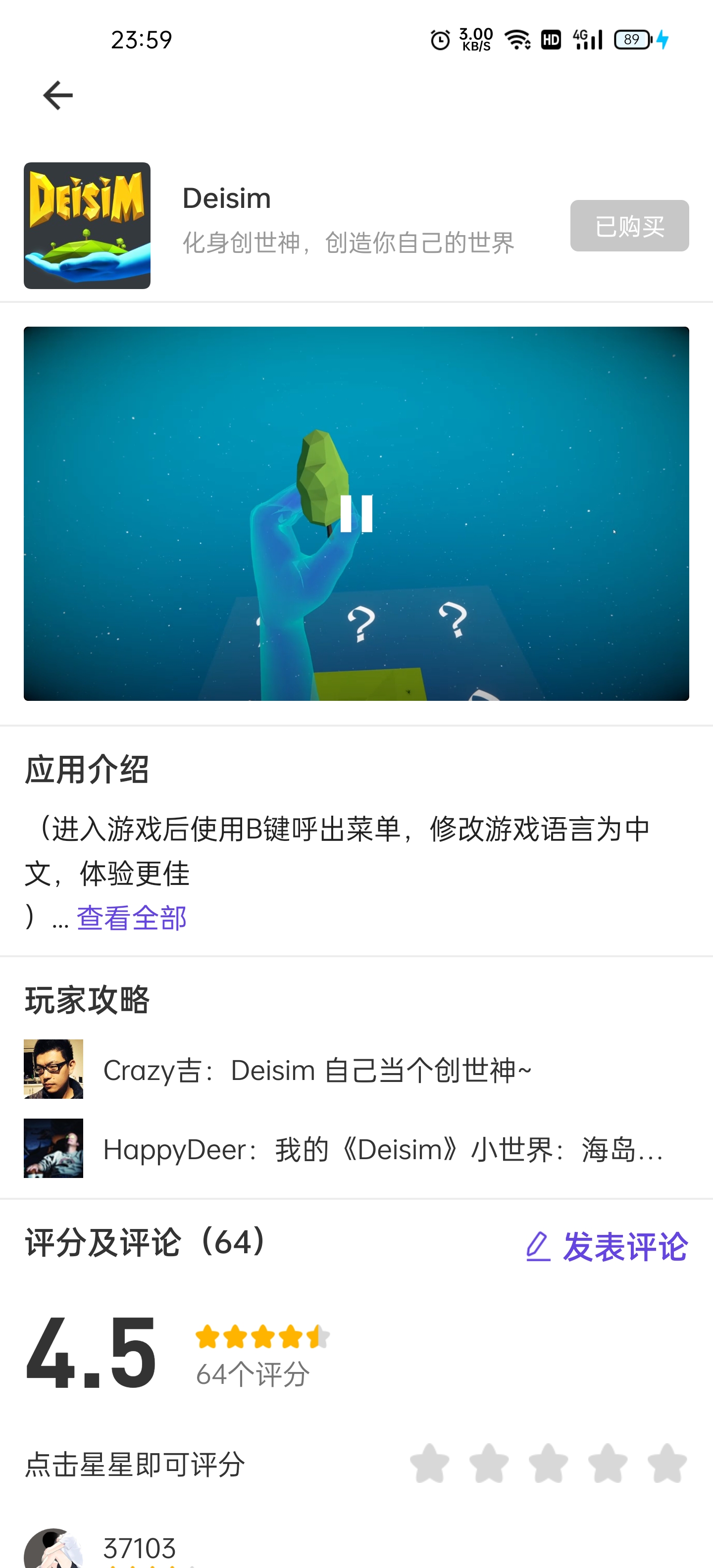
Task: Open HappyDeer's Deisim guide
Action: [x=382, y=1149]
